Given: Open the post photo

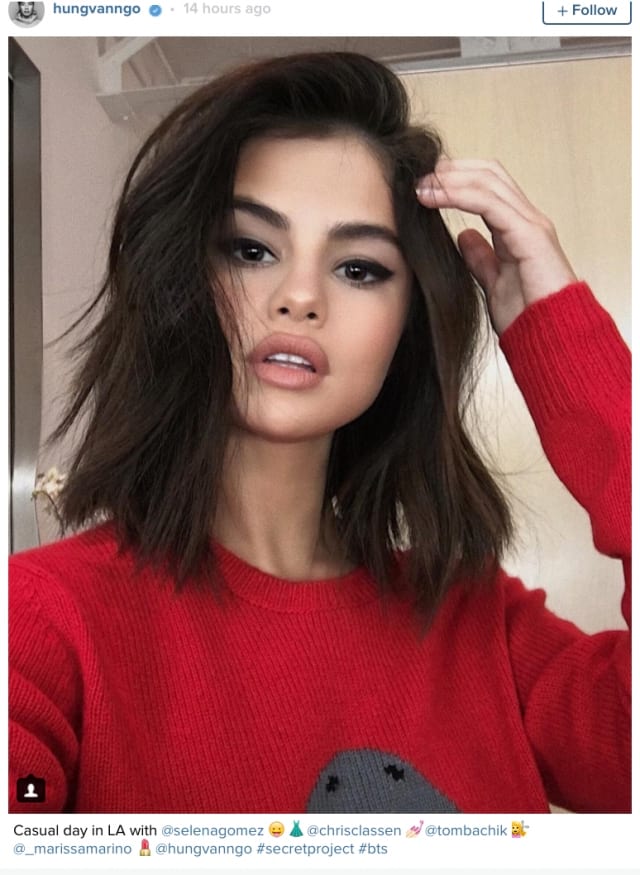Looking at the screenshot, I should click(x=320, y=420).
